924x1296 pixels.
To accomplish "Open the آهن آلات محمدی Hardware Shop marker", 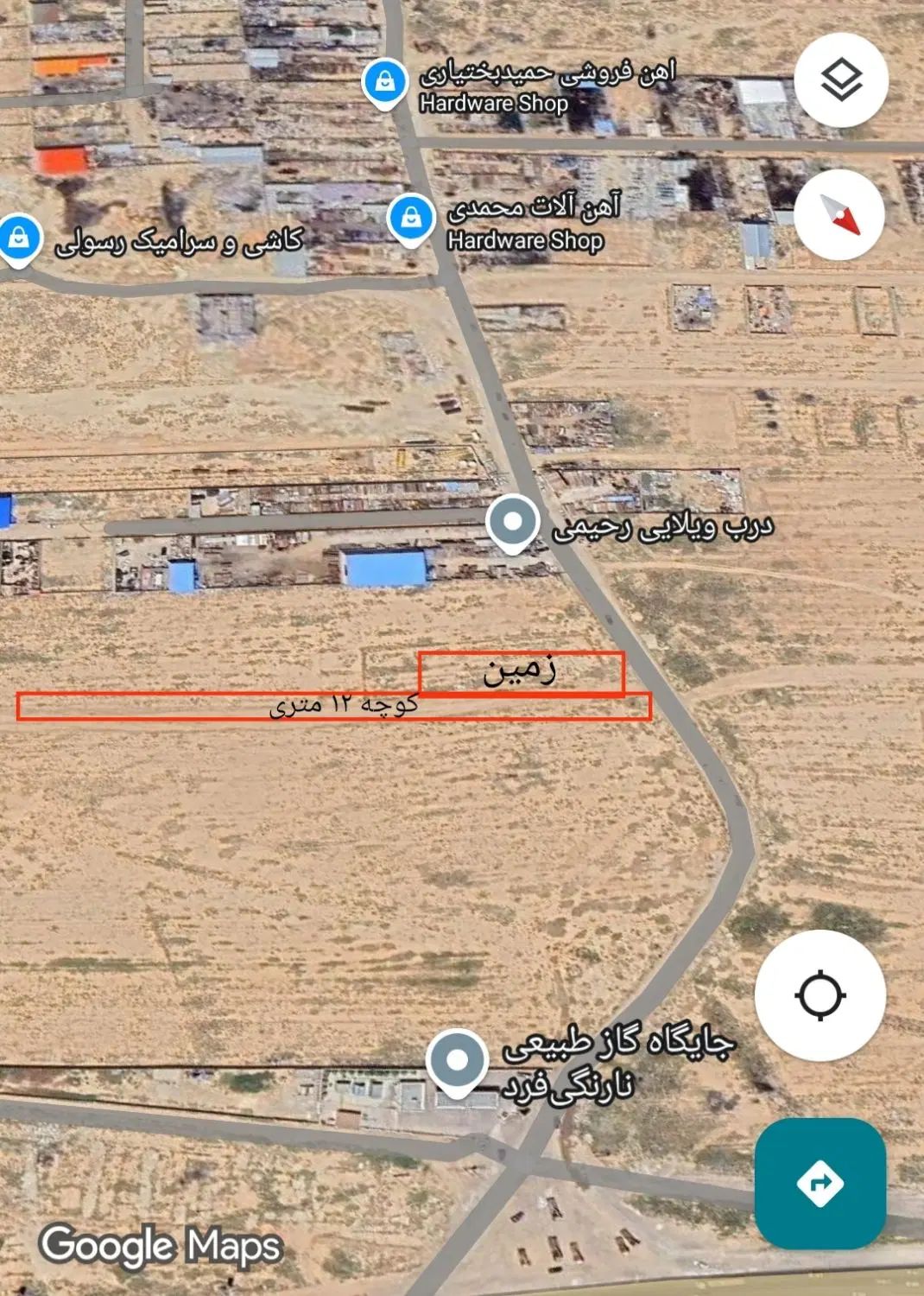I will click(x=411, y=219).
